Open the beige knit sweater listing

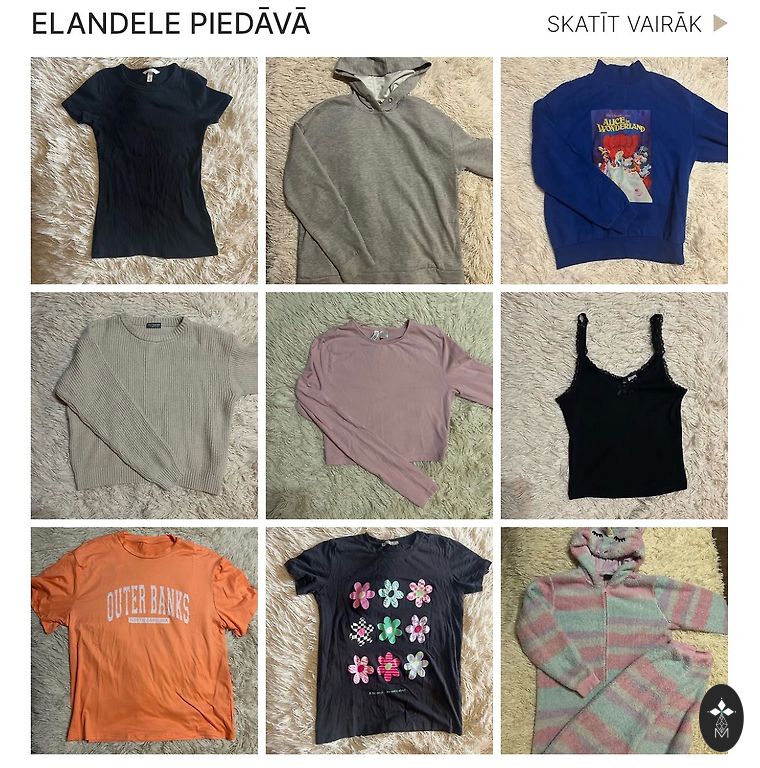tap(144, 405)
